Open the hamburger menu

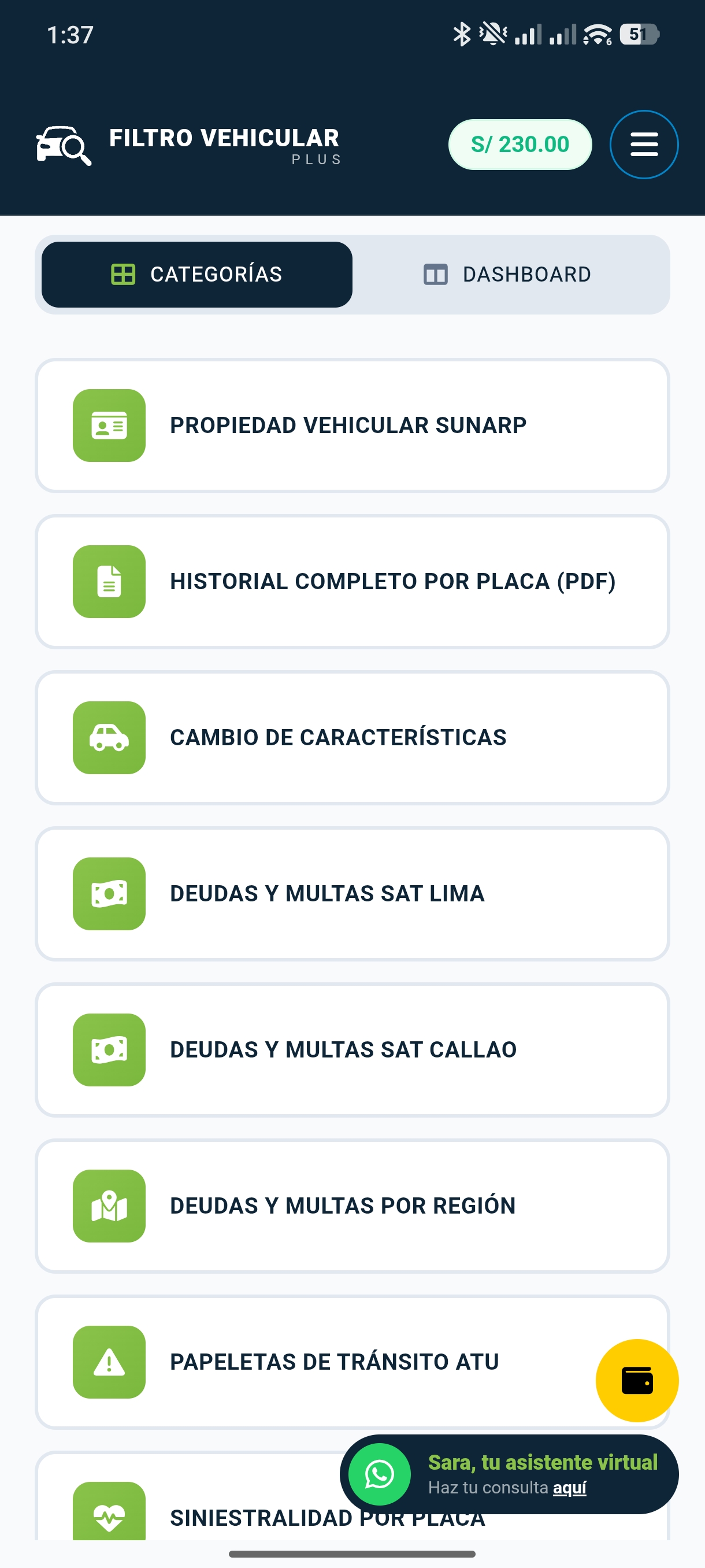pos(643,145)
